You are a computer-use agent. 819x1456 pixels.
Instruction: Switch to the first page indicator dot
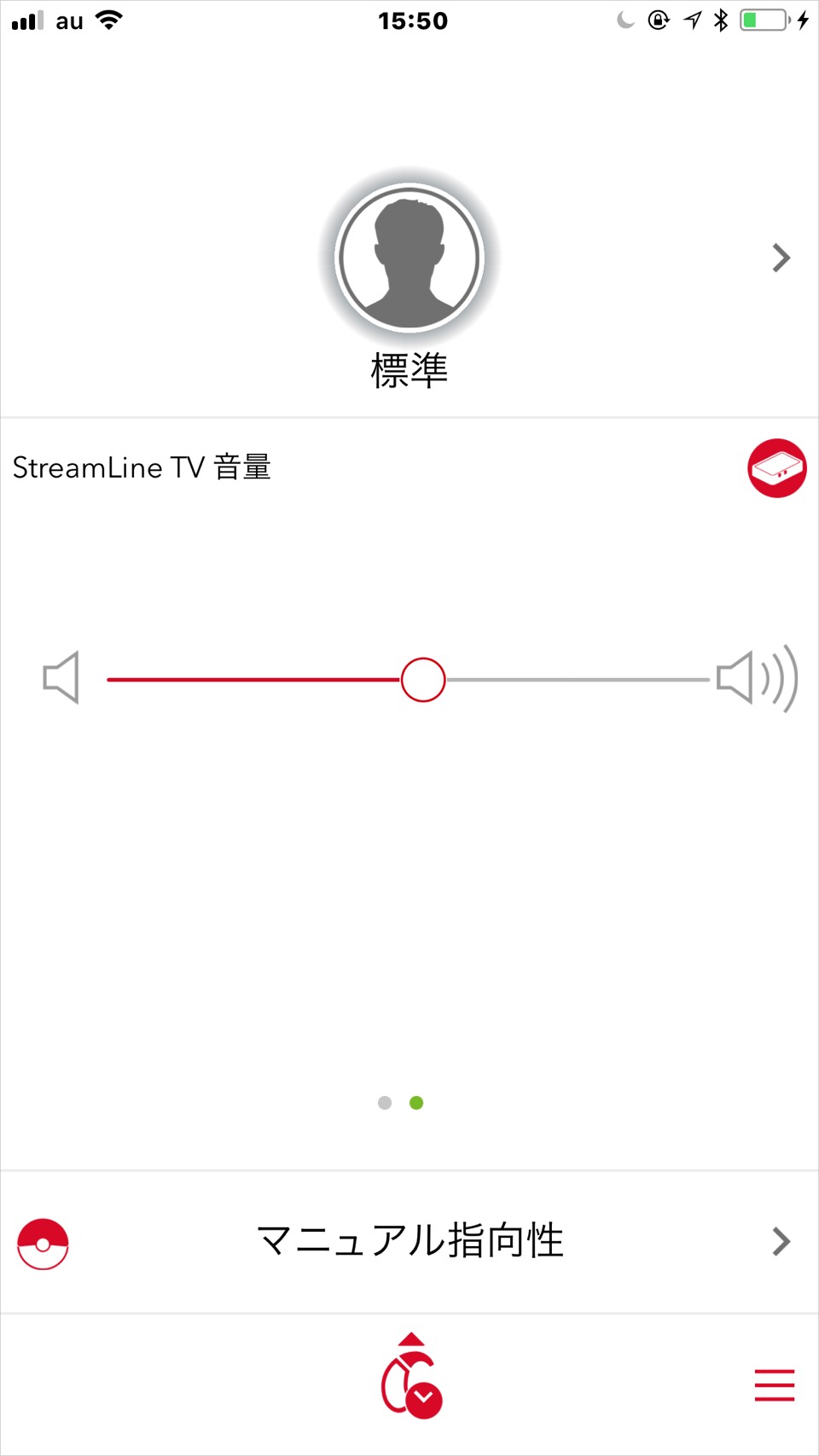point(385,1103)
